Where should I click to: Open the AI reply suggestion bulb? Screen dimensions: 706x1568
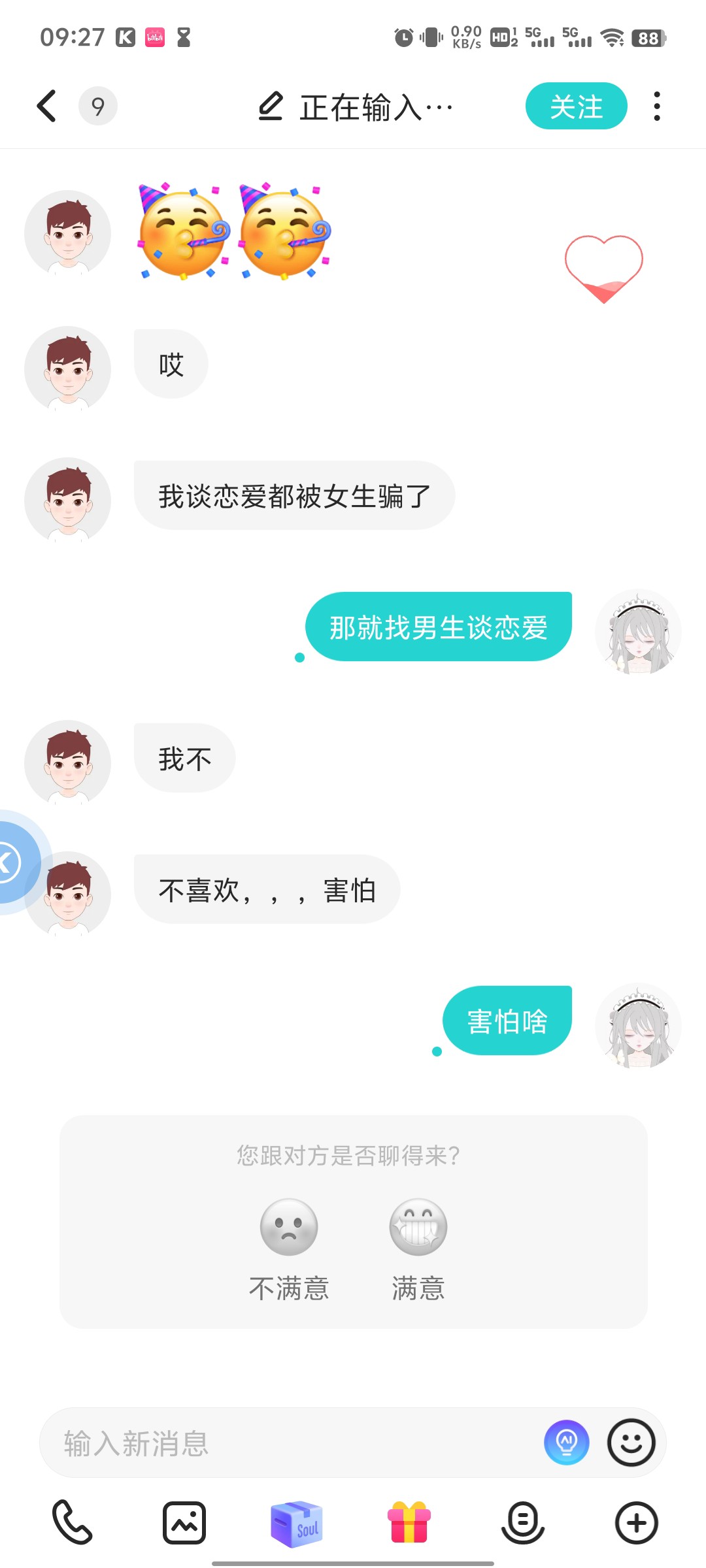(567, 1443)
